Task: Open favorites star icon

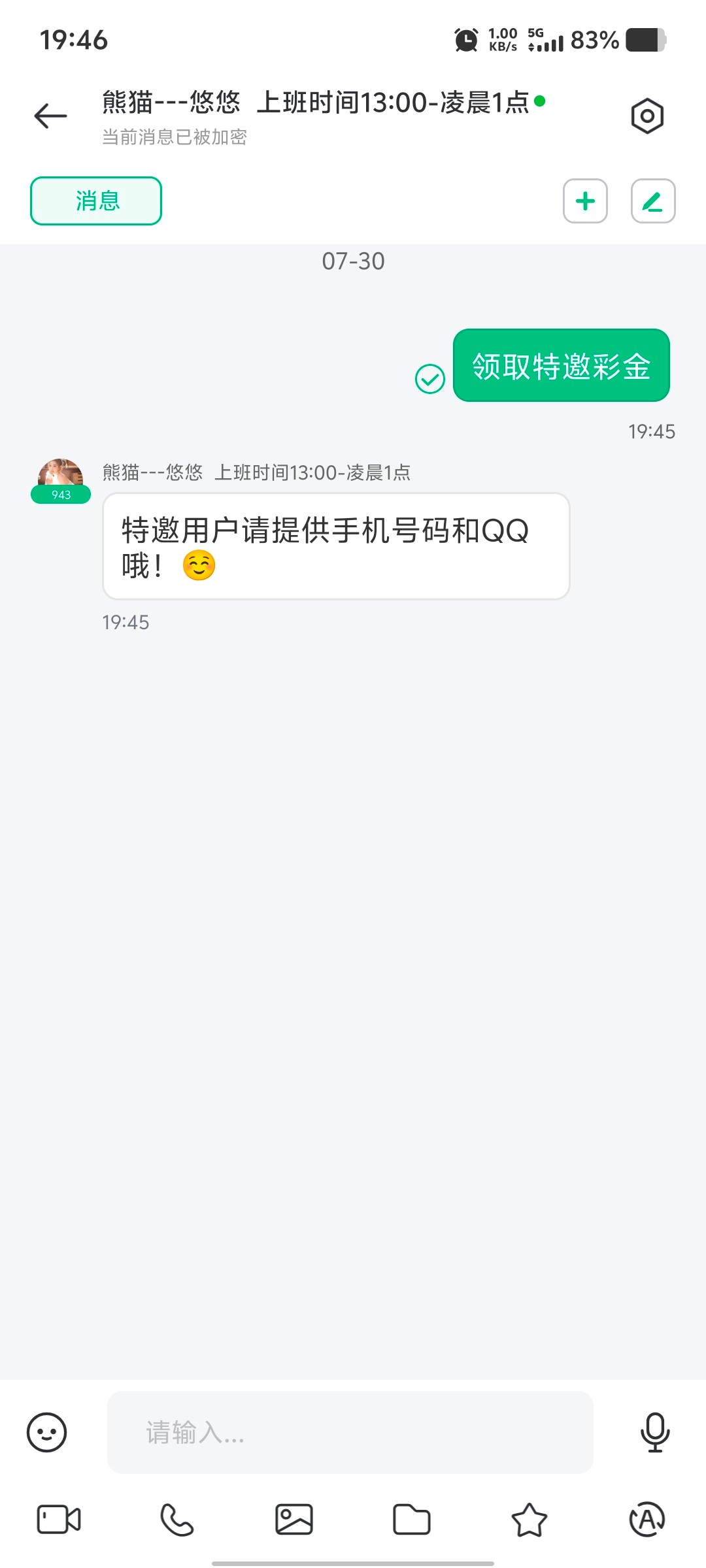Action: (x=529, y=1519)
